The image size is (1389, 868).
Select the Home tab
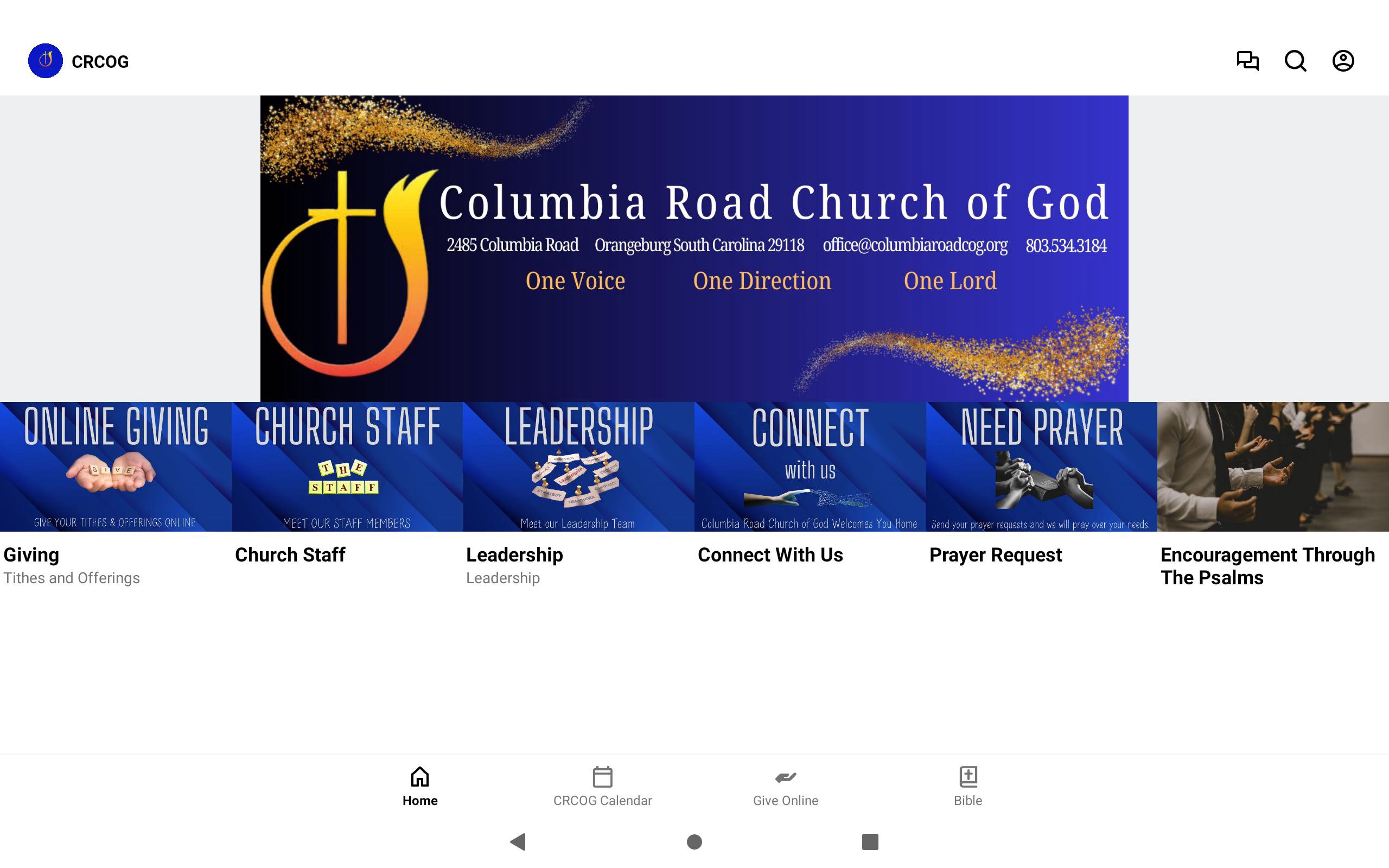point(419,787)
